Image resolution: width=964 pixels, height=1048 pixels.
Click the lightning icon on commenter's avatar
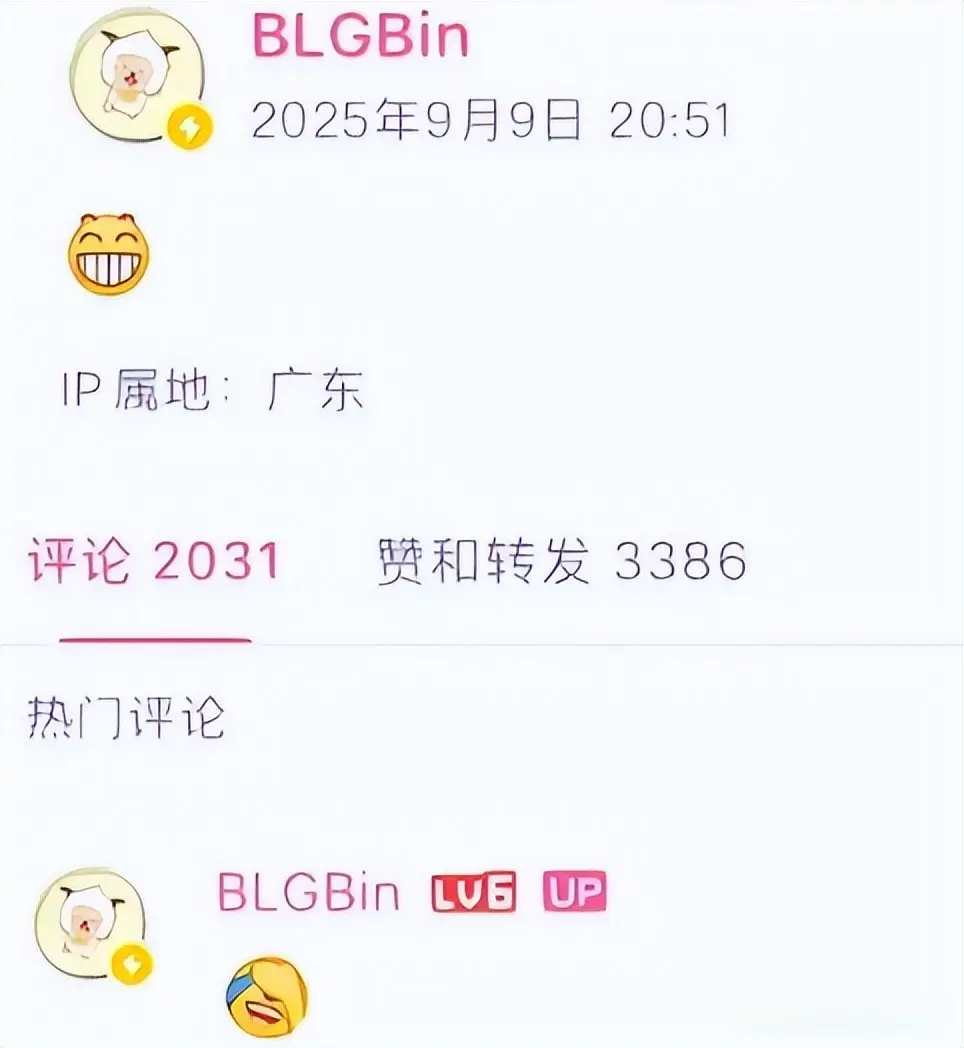pos(133,962)
